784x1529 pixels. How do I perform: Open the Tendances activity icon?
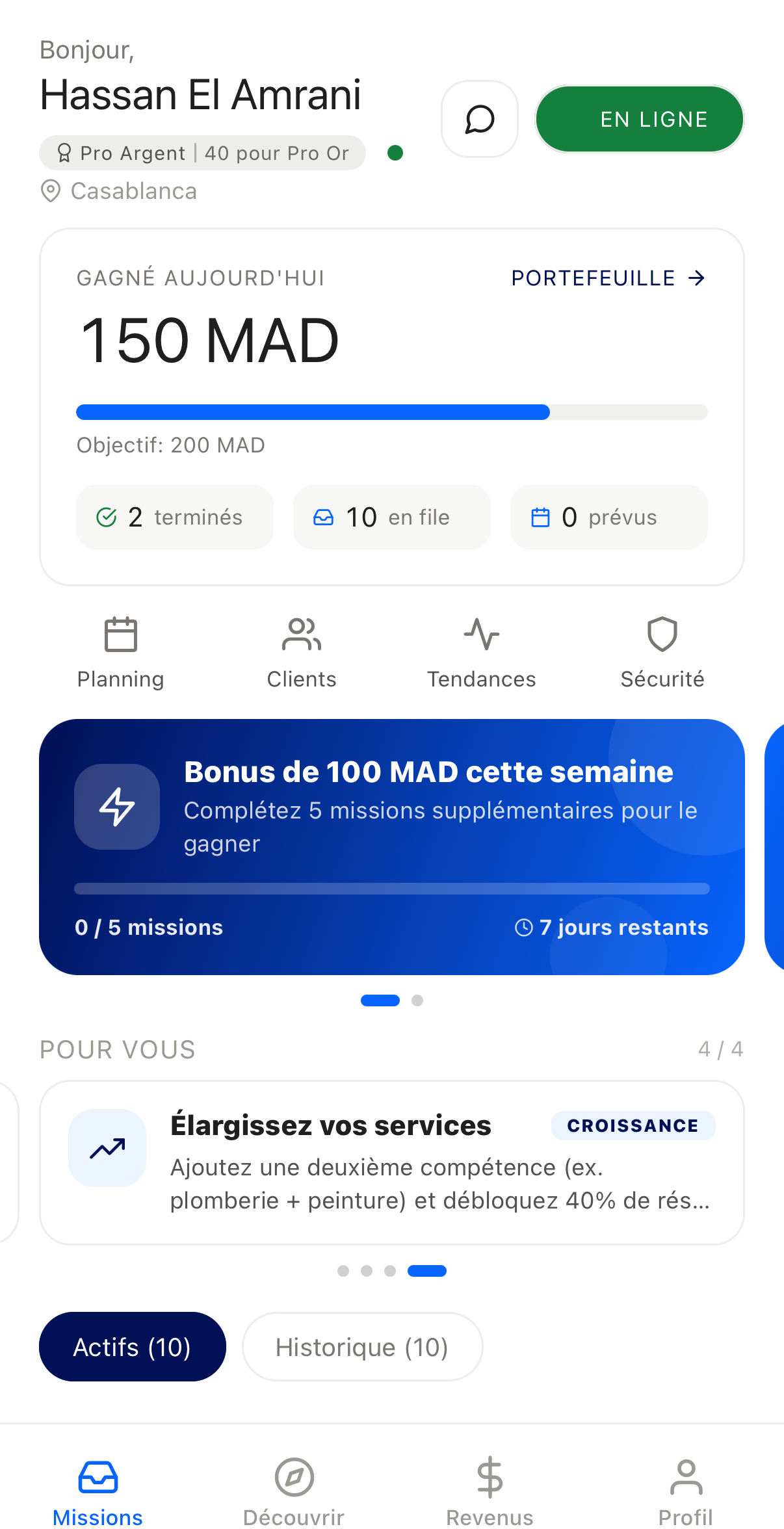tap(481, 636)
